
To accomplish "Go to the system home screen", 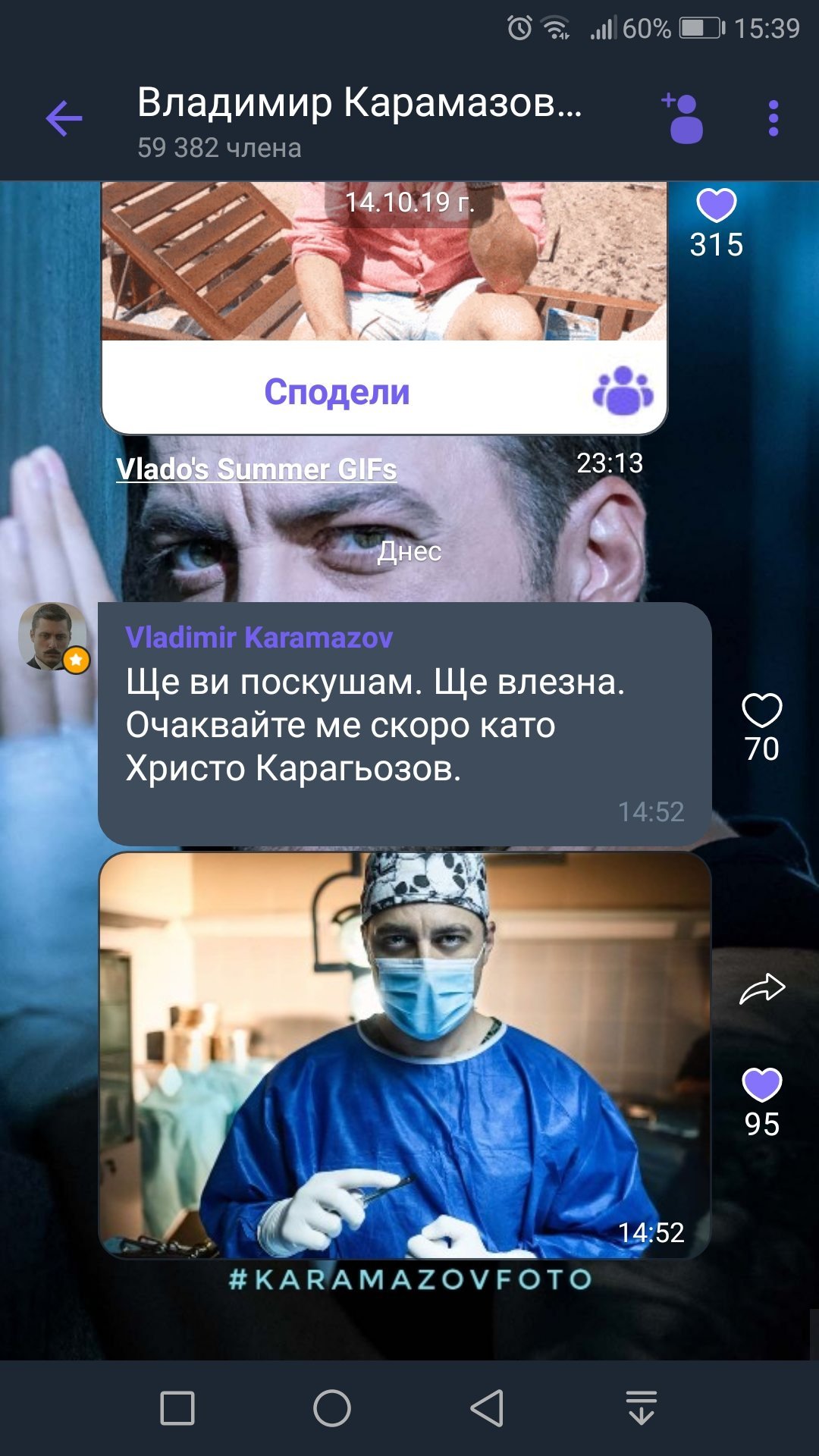I will (332, 1408).
